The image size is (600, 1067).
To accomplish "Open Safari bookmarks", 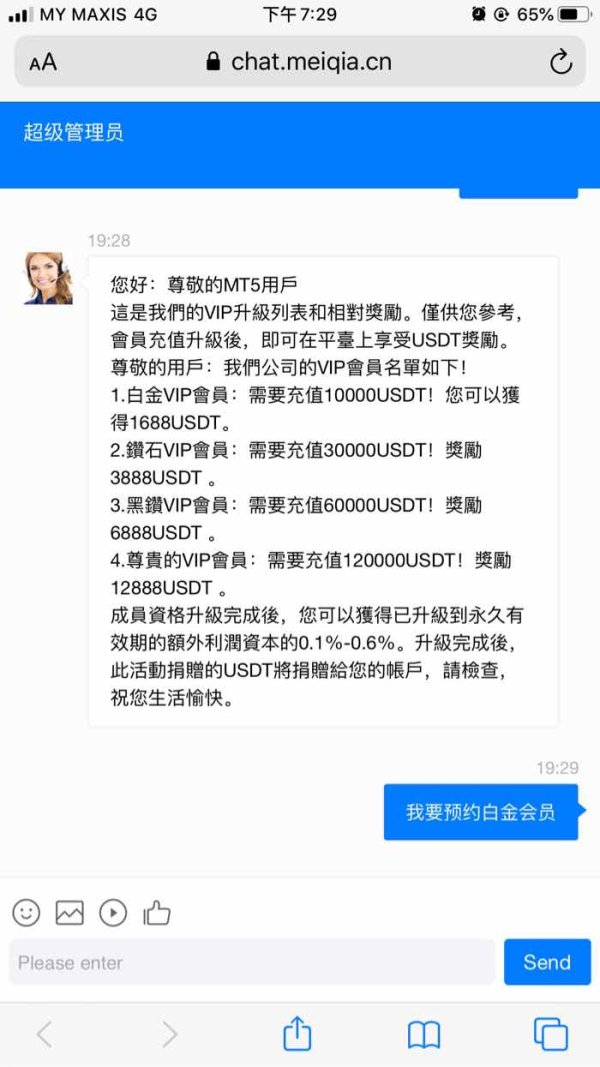I will pyautogui.click(x=424, y=1036).
